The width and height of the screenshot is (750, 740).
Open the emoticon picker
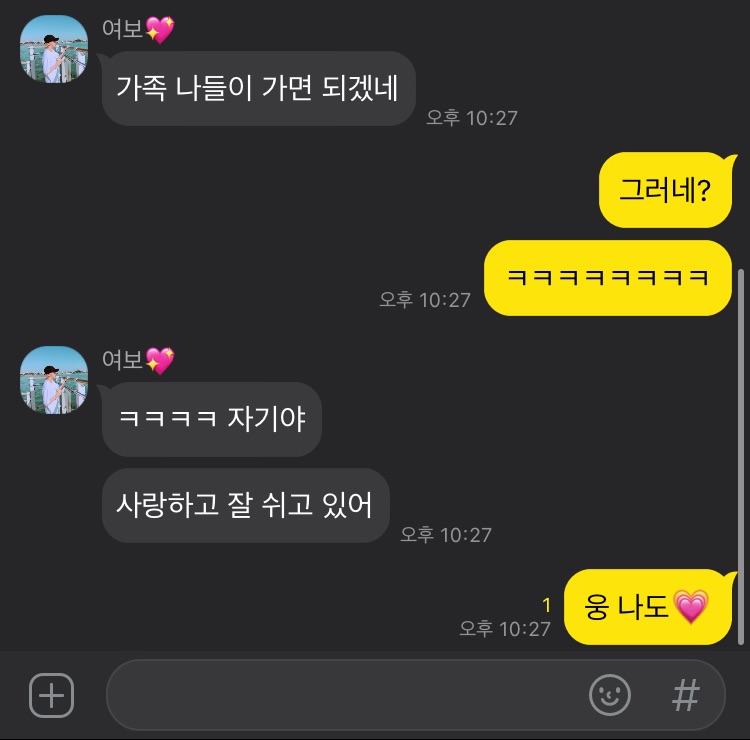609,694
